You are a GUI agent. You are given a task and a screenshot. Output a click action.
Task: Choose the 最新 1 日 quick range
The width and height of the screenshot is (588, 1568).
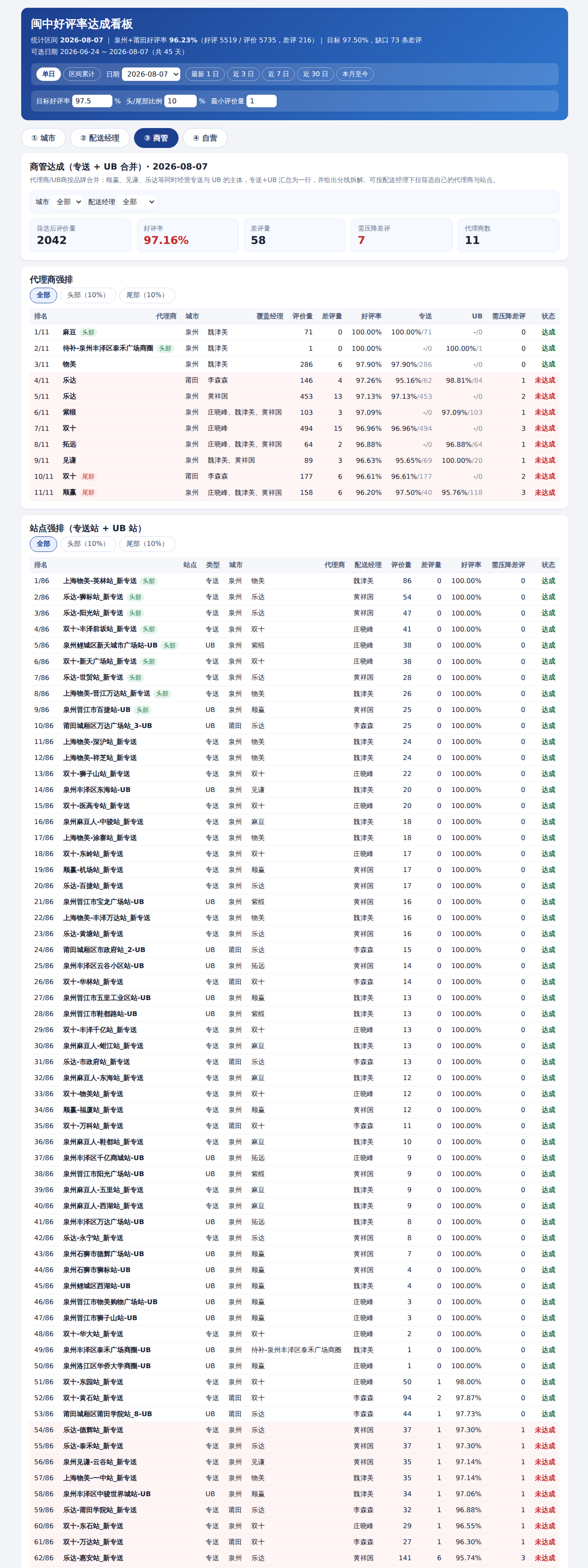tap(205, 74)
